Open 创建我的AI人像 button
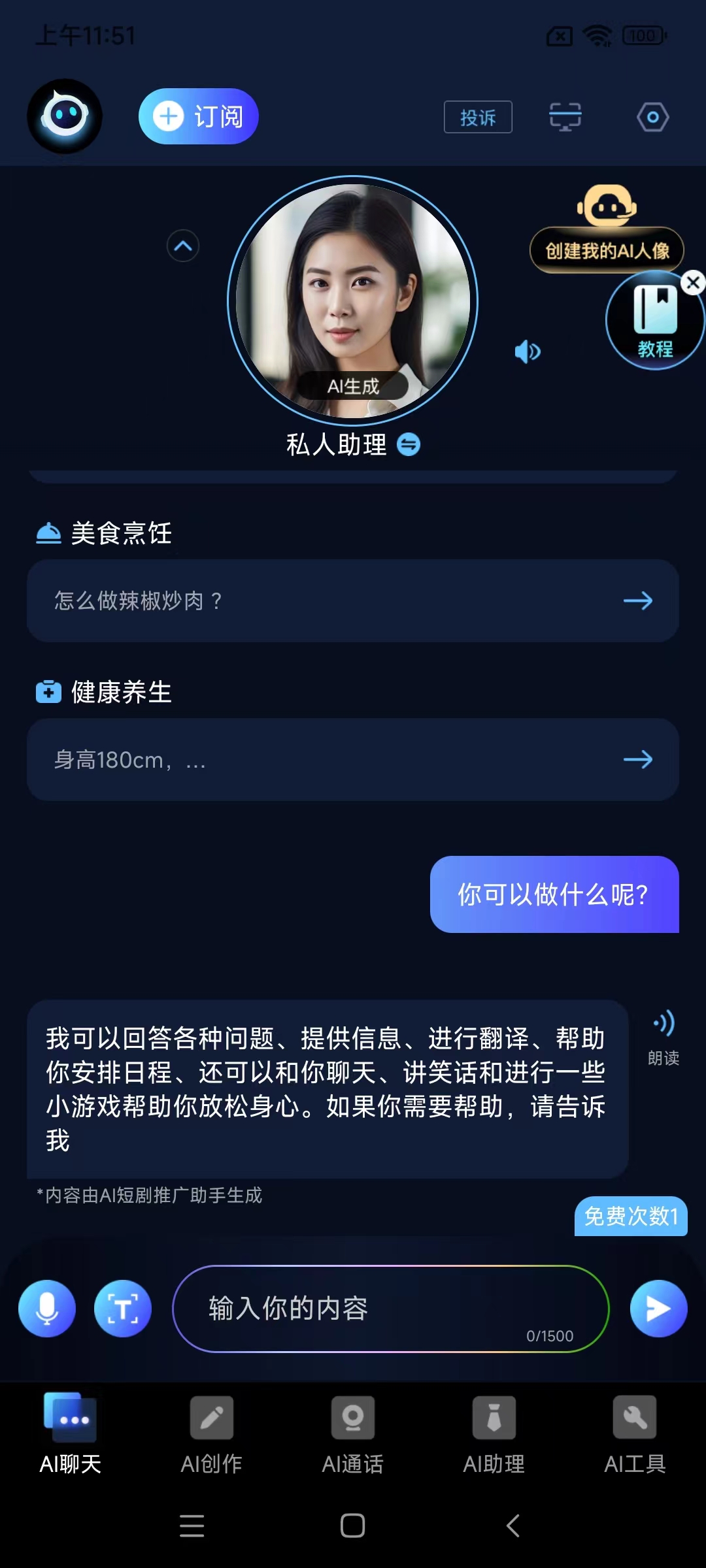 (607, 250)
